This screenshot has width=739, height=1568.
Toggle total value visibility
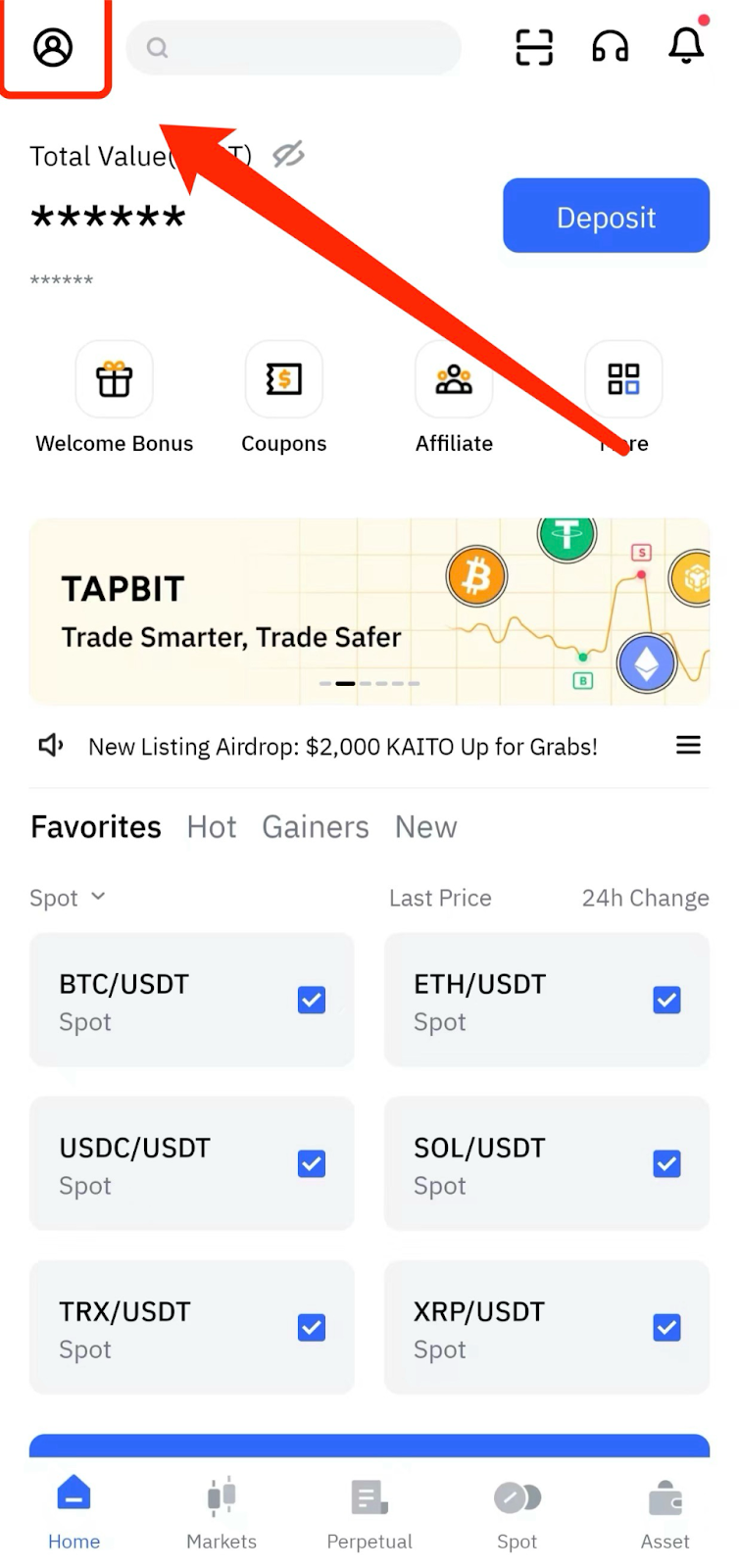288,155
